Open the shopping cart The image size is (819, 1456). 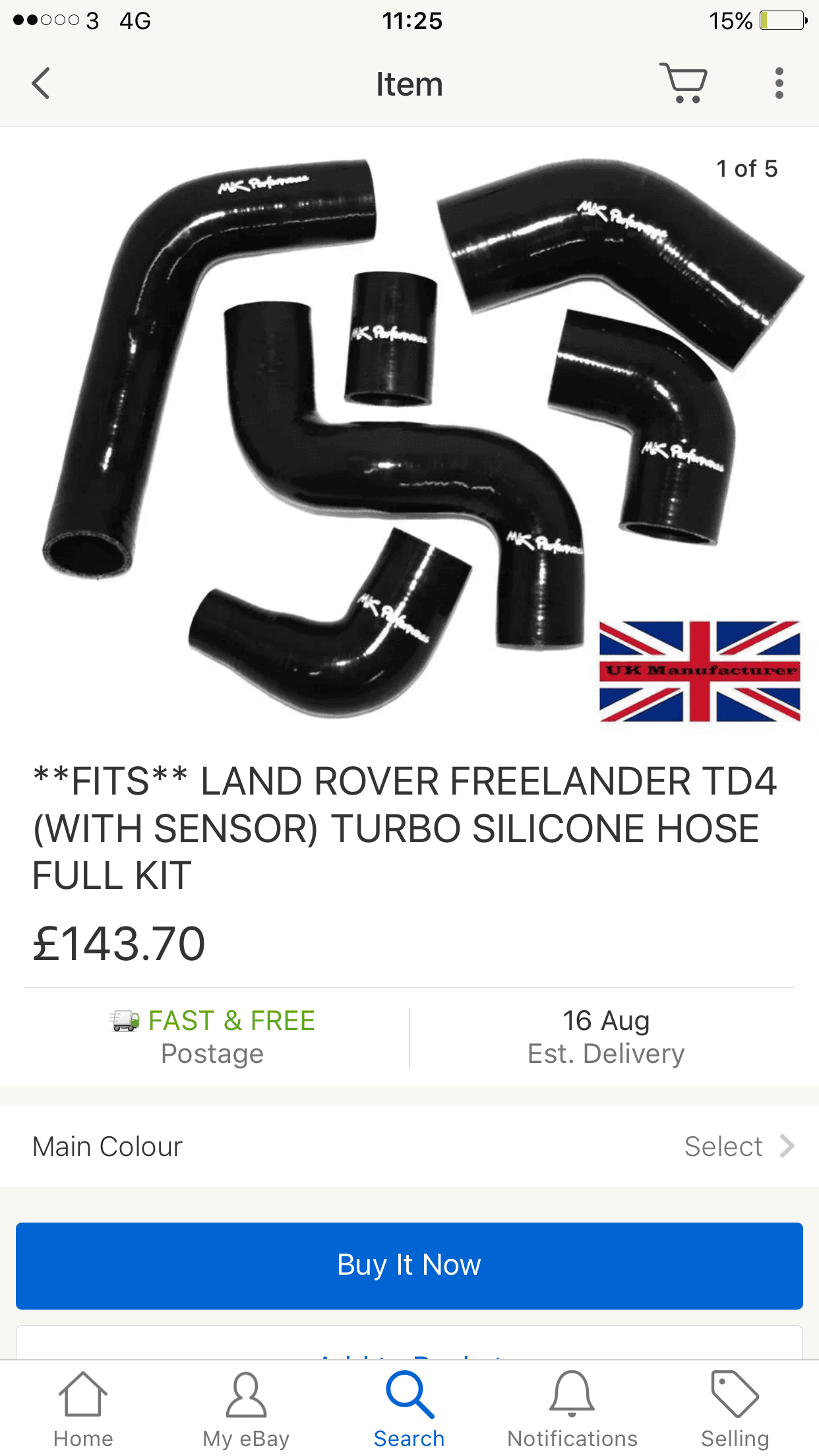pos(684,84)
